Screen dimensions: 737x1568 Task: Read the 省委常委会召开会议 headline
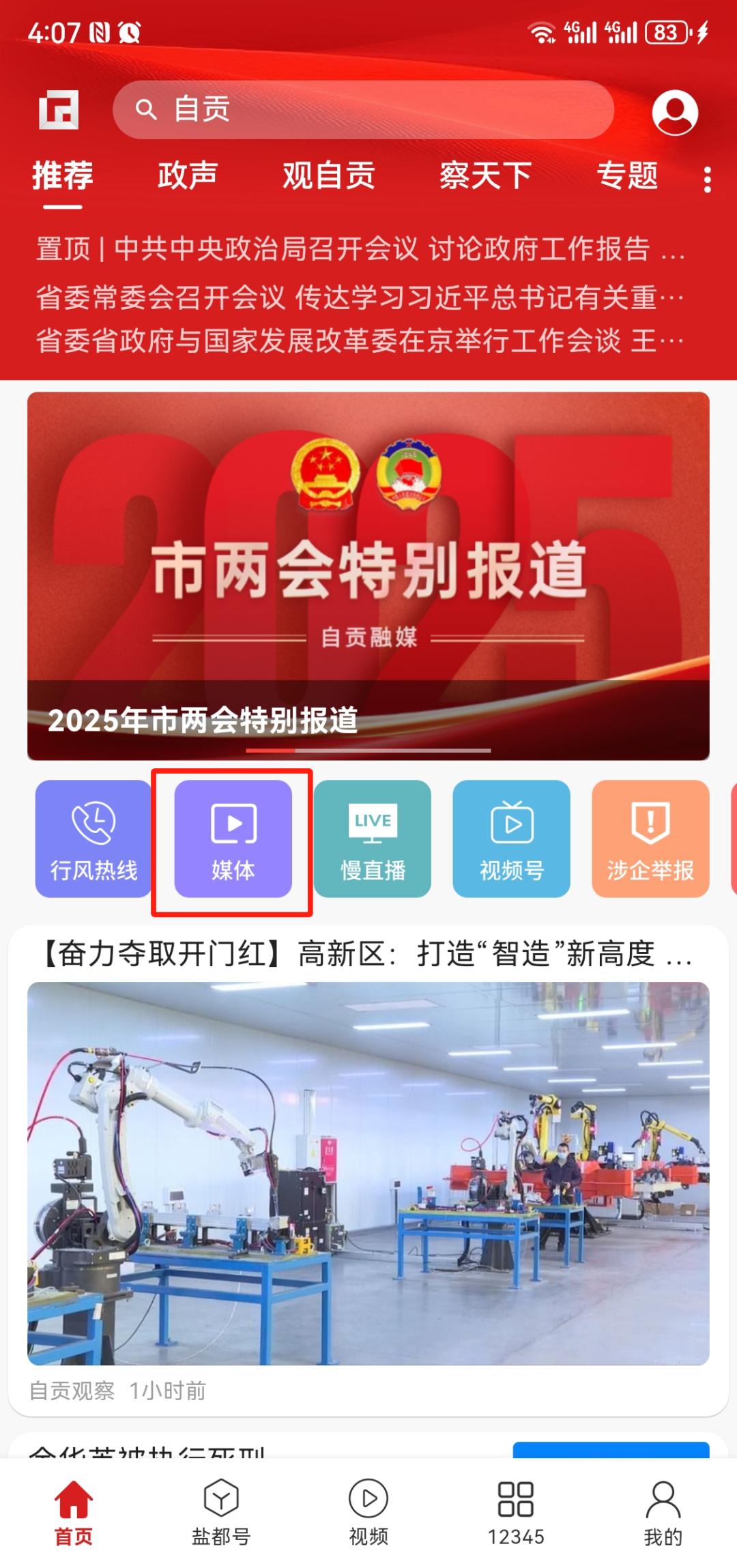(360, 297)
